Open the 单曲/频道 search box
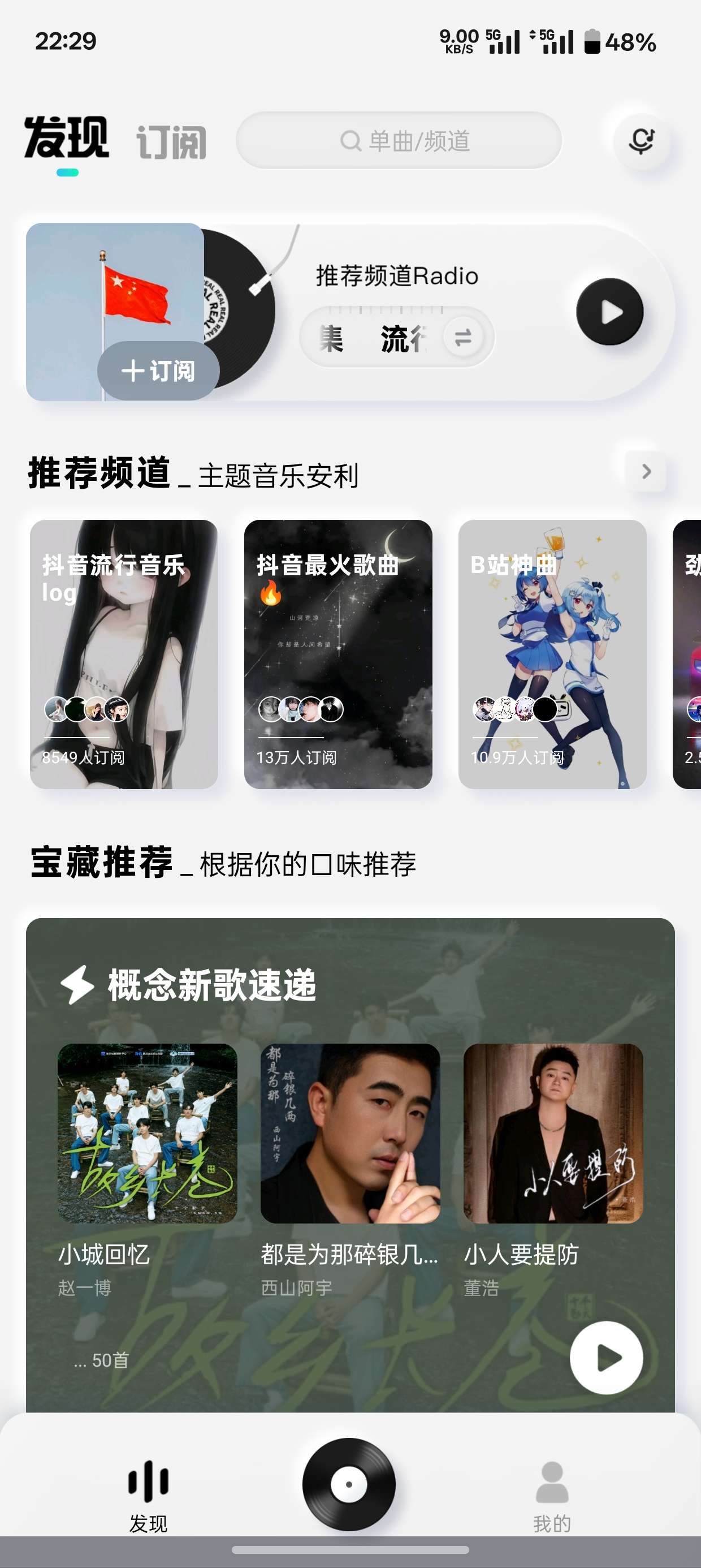The image size is (701, 1568). click(x=399, y=141)
